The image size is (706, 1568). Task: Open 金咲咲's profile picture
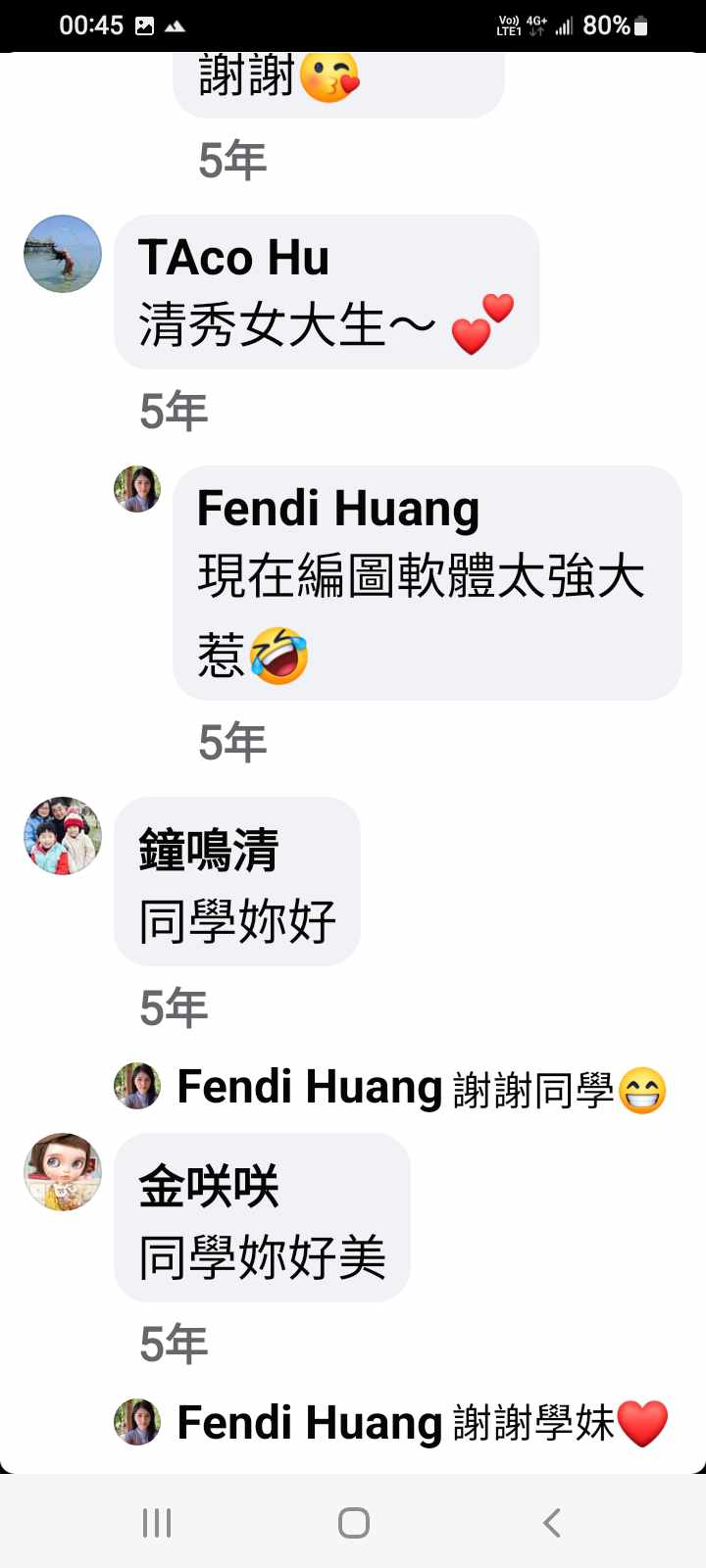coord(63,1172)
